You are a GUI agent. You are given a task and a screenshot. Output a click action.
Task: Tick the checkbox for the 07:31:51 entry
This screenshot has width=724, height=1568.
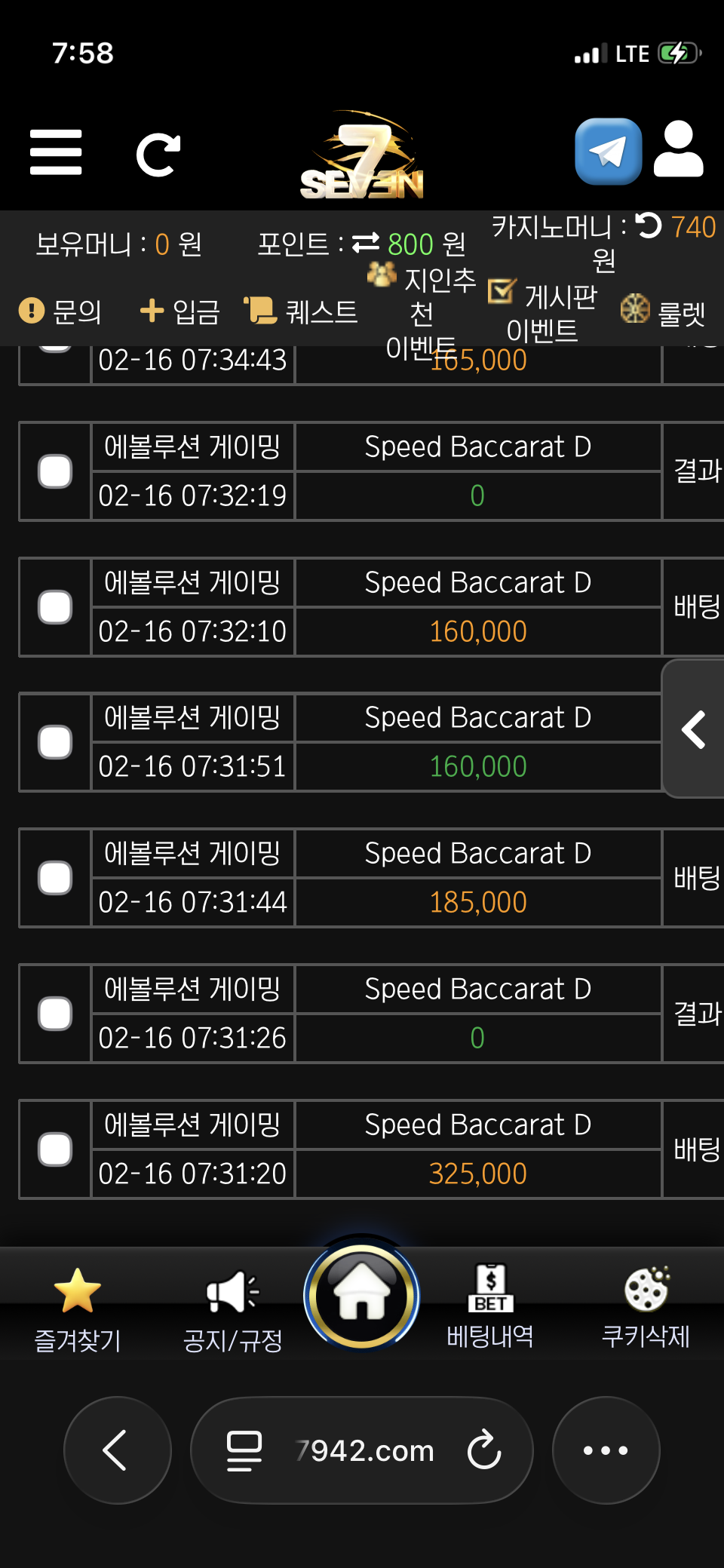point(55,742)
